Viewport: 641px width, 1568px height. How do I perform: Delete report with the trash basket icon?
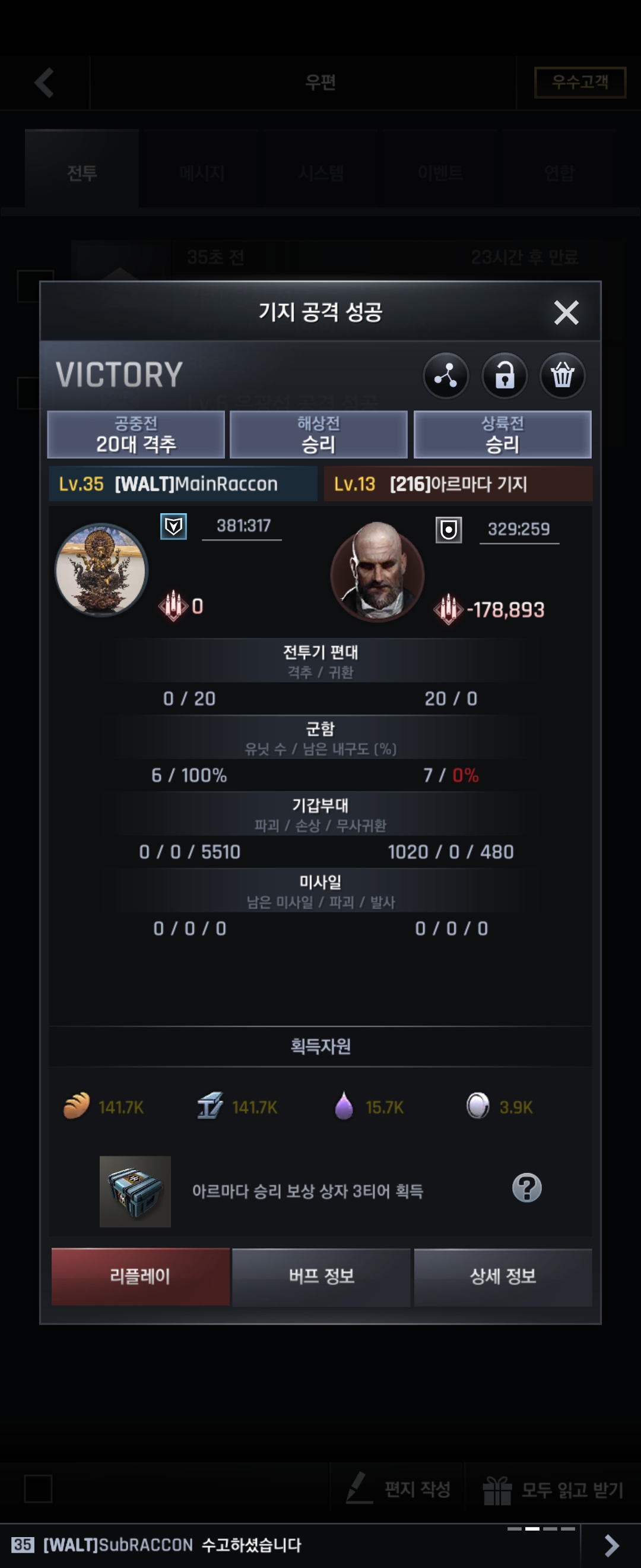click(x=563, y=375)
